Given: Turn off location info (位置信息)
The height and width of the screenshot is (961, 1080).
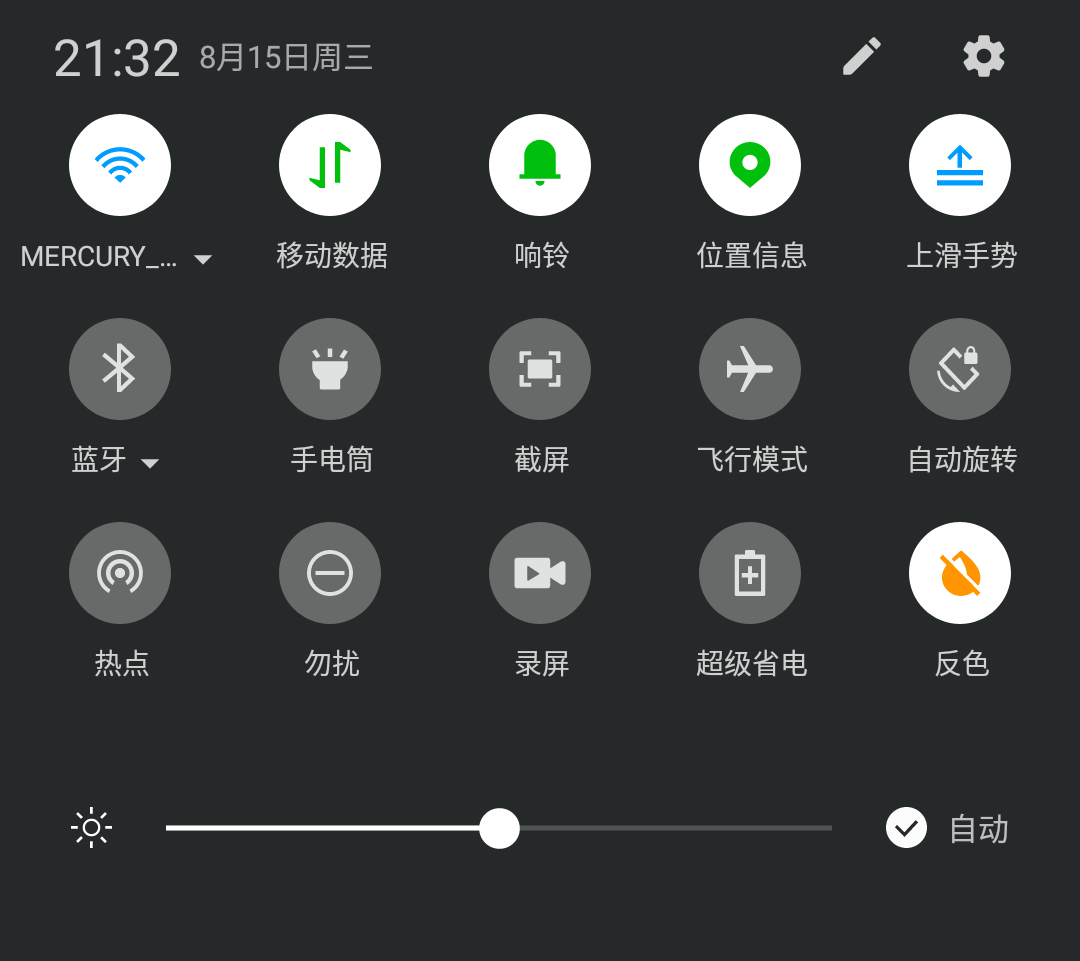Looking at the screenshot, I should (x=750, y=165).
